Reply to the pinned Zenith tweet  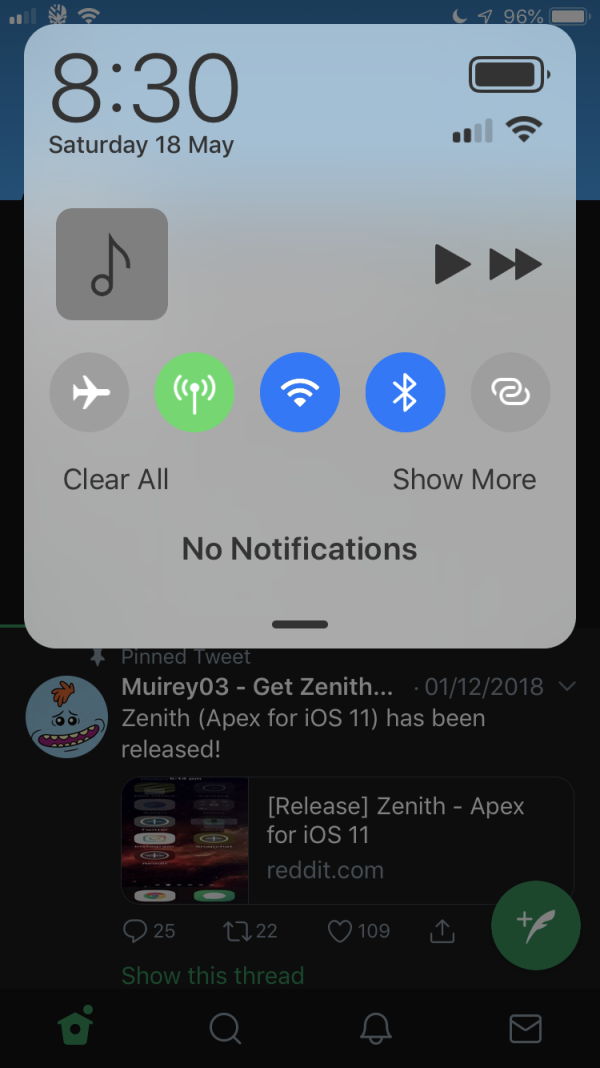tap(136, 931)
